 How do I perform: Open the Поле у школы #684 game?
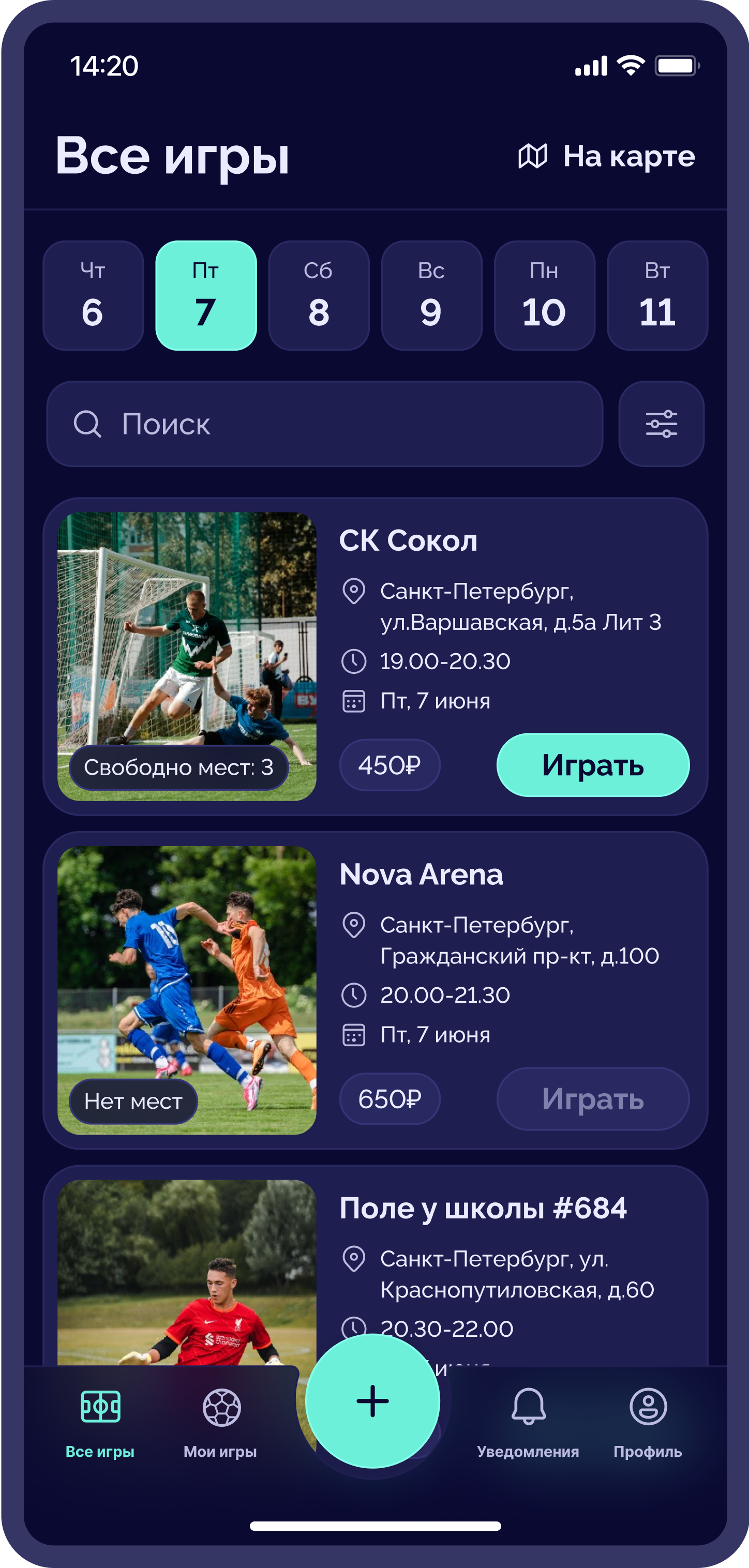click(x=482, y=1208)
